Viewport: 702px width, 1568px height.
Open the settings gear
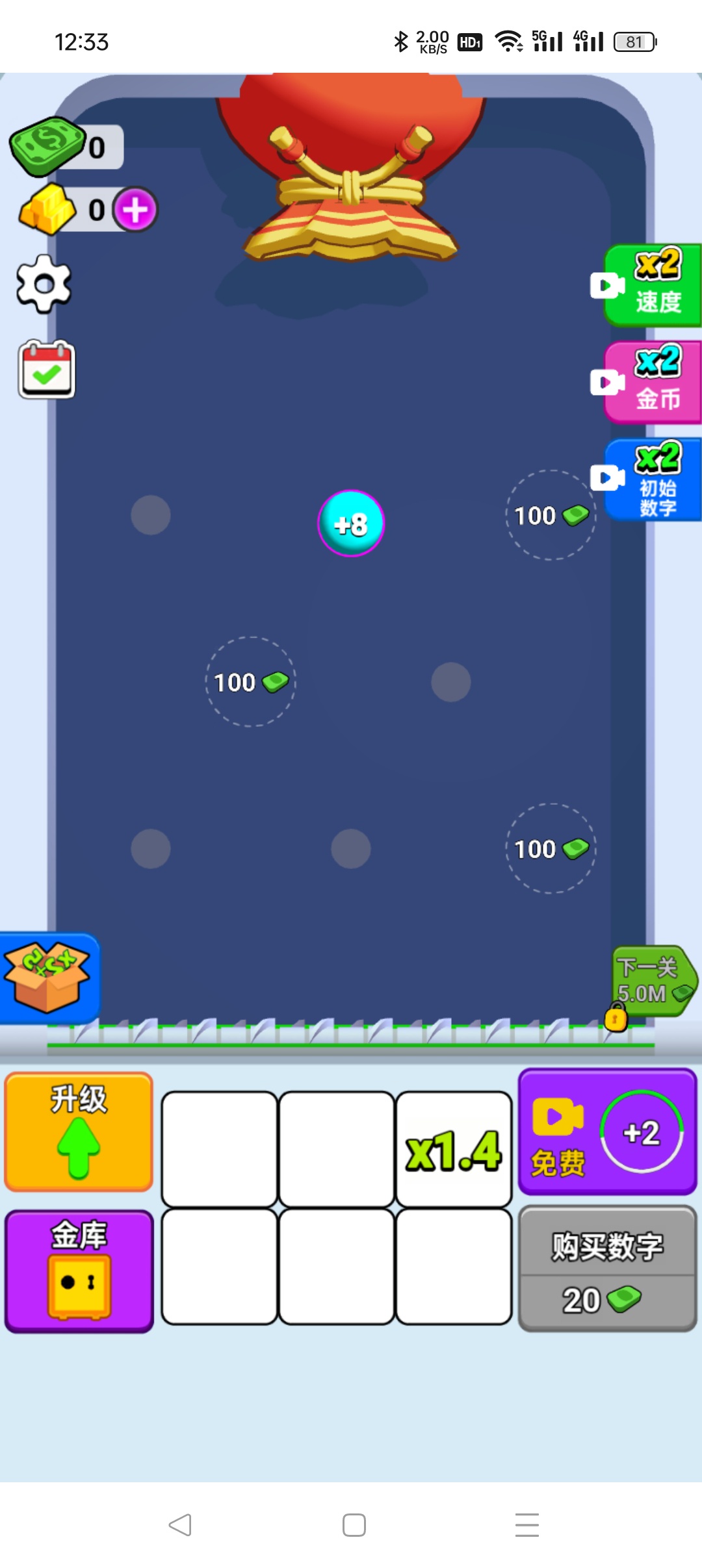[44, 284]
